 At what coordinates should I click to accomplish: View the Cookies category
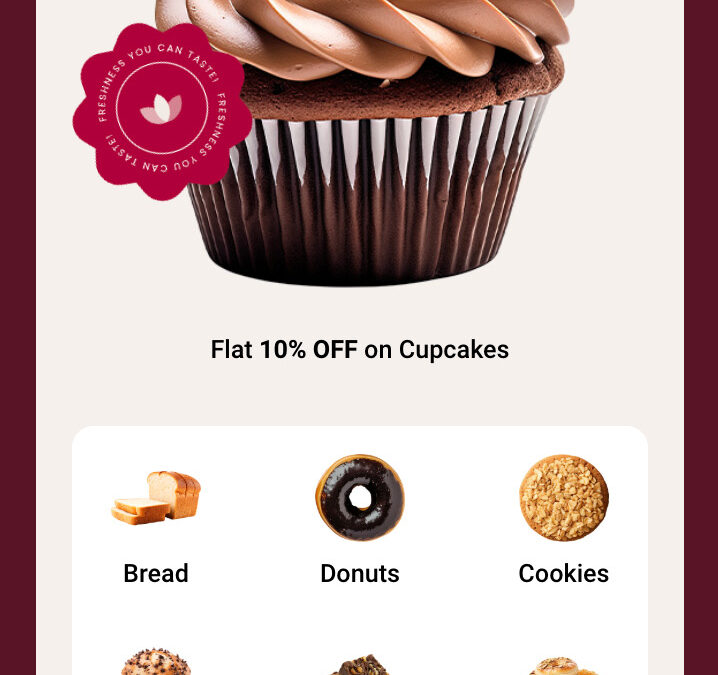coord(563,520)
